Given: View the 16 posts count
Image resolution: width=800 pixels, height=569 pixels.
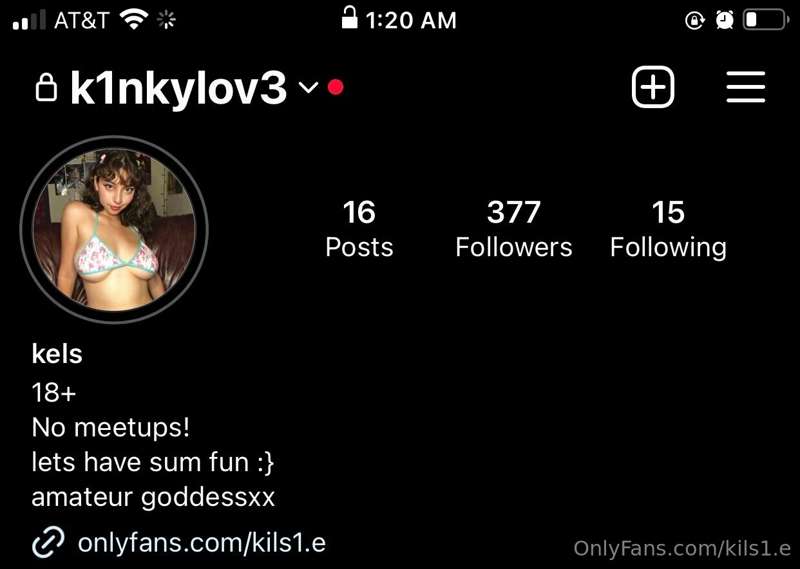Looking at the screenshot, I should (359, 228).
